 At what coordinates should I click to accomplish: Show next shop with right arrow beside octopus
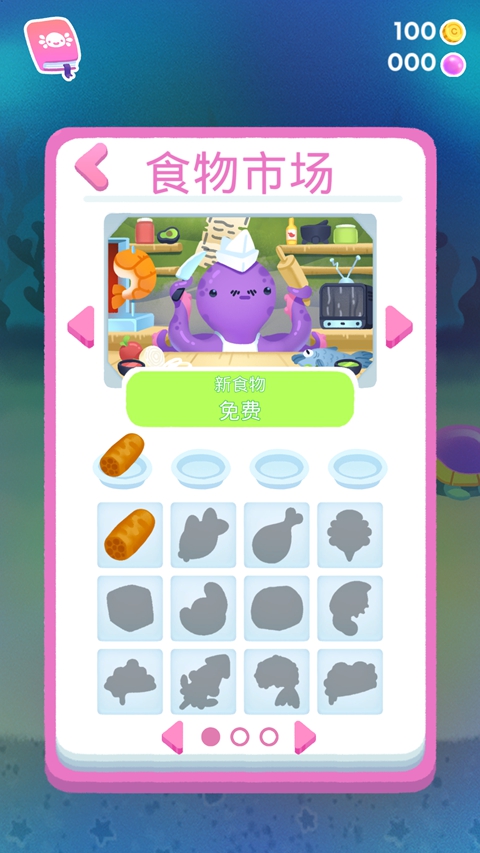399,327
